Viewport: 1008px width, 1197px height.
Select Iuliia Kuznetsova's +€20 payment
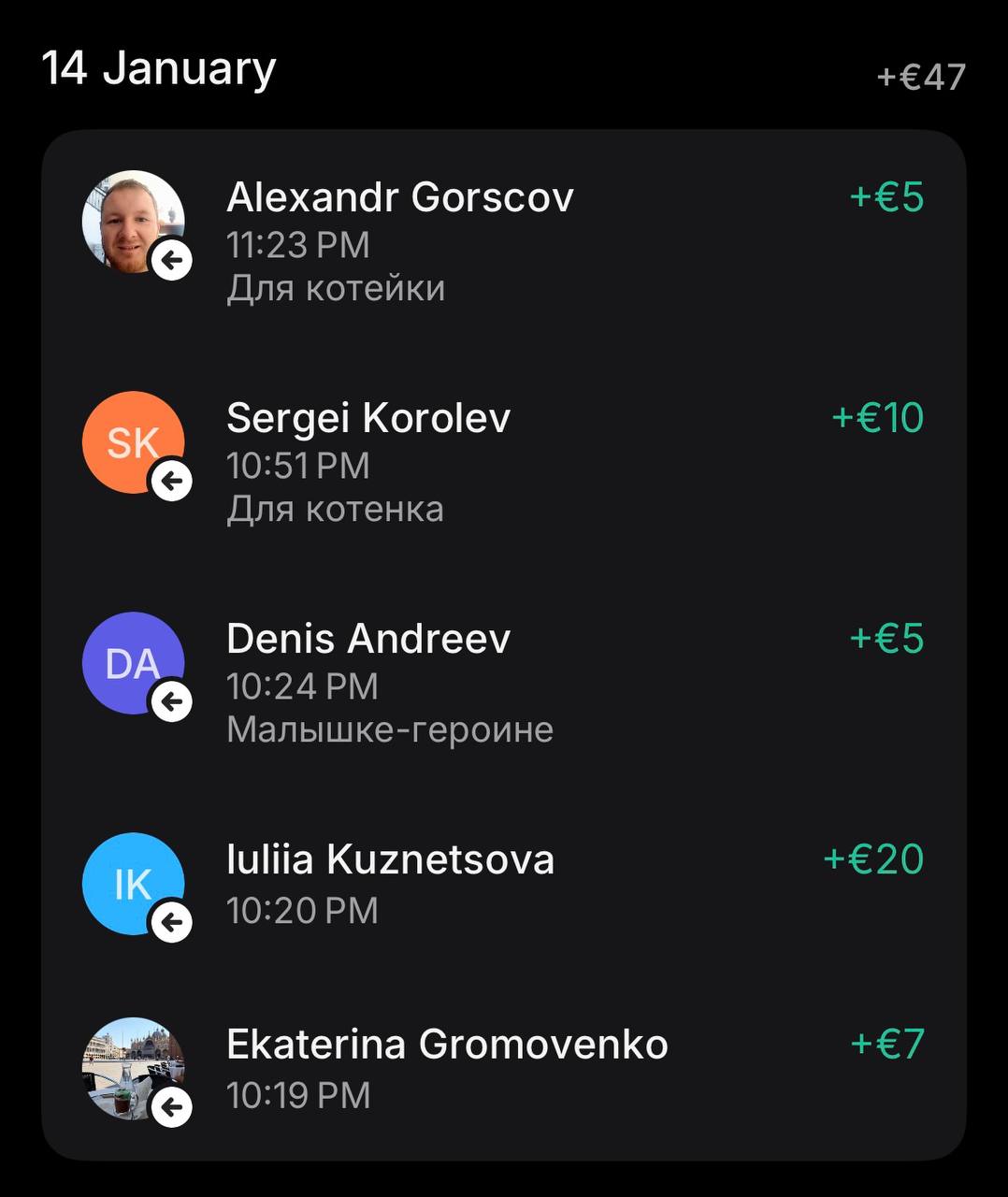pos(503,883)
